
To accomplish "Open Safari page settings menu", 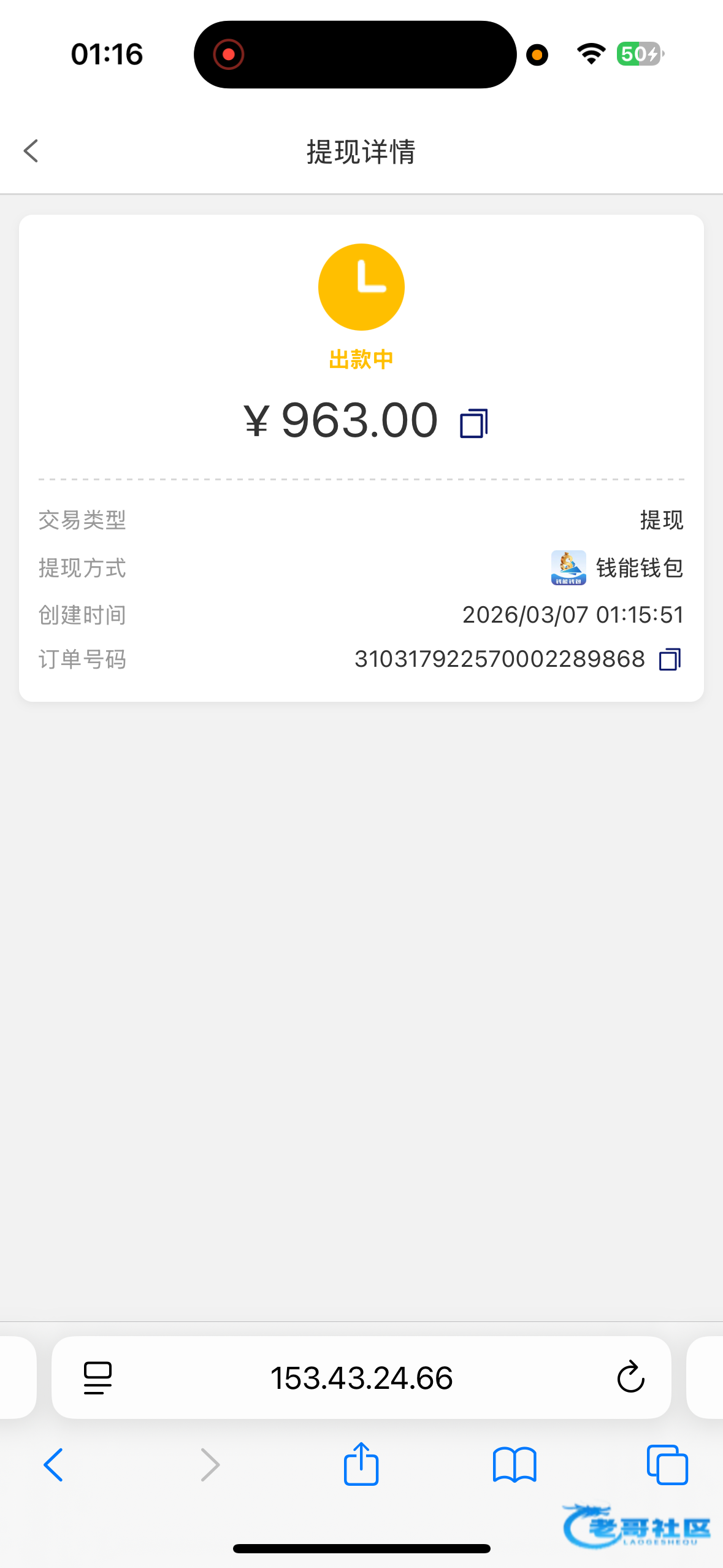I will pyautogui.click(x=98, y=1378).
